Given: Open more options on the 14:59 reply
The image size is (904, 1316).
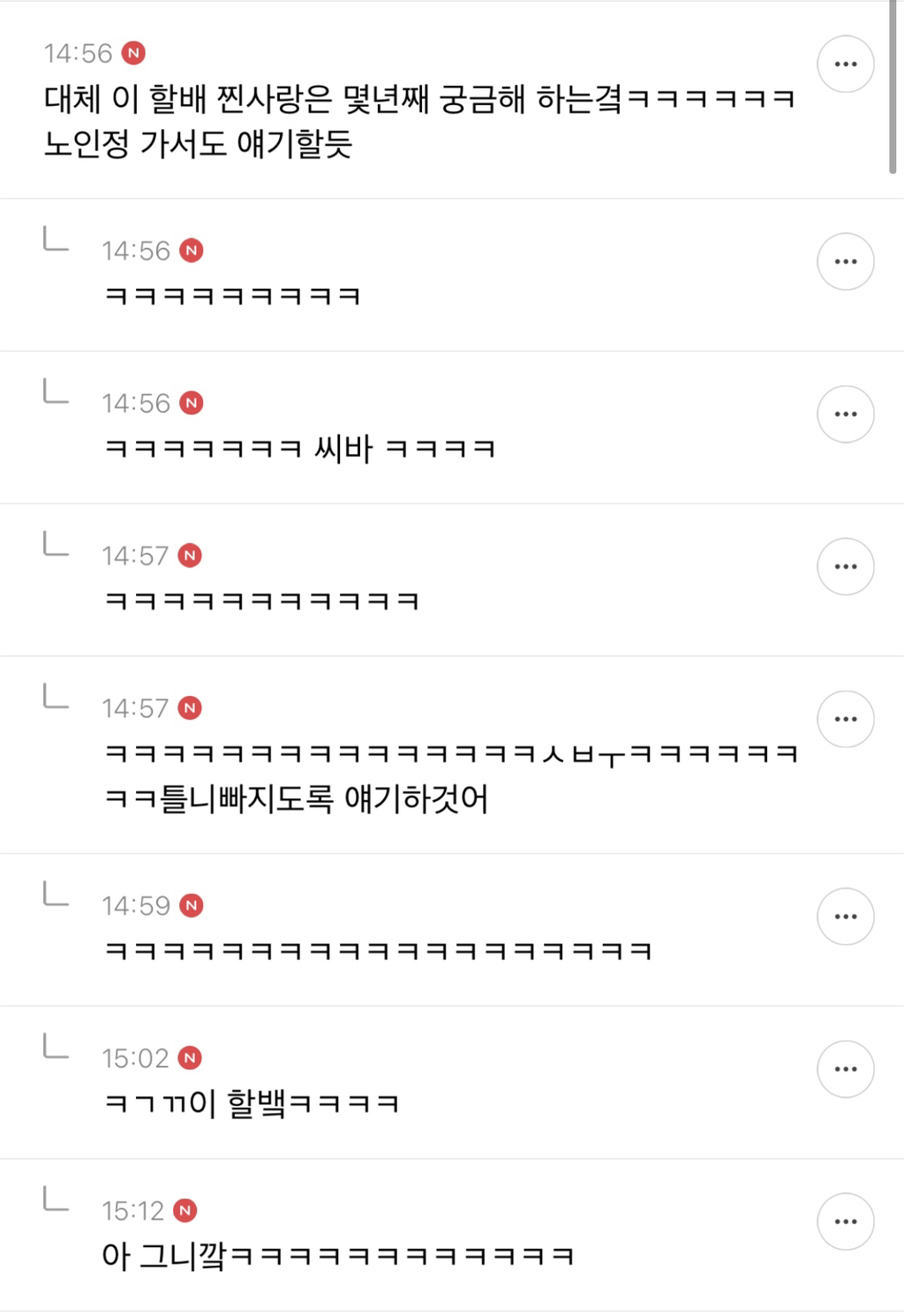Looking at the screenshot, I should coord(845,917).
